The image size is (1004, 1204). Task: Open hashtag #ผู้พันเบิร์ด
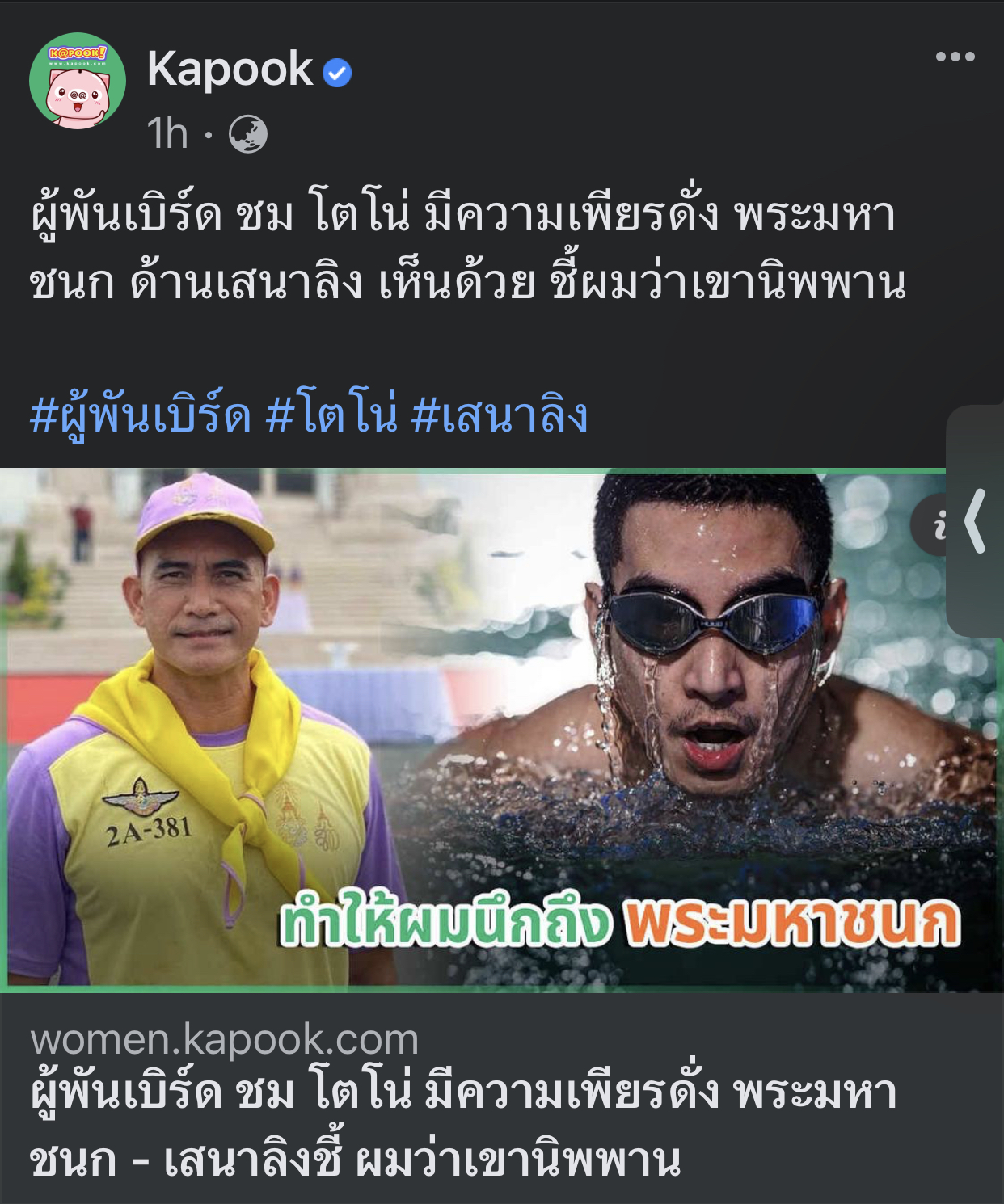pyautogui.click(x=141, y=415)
